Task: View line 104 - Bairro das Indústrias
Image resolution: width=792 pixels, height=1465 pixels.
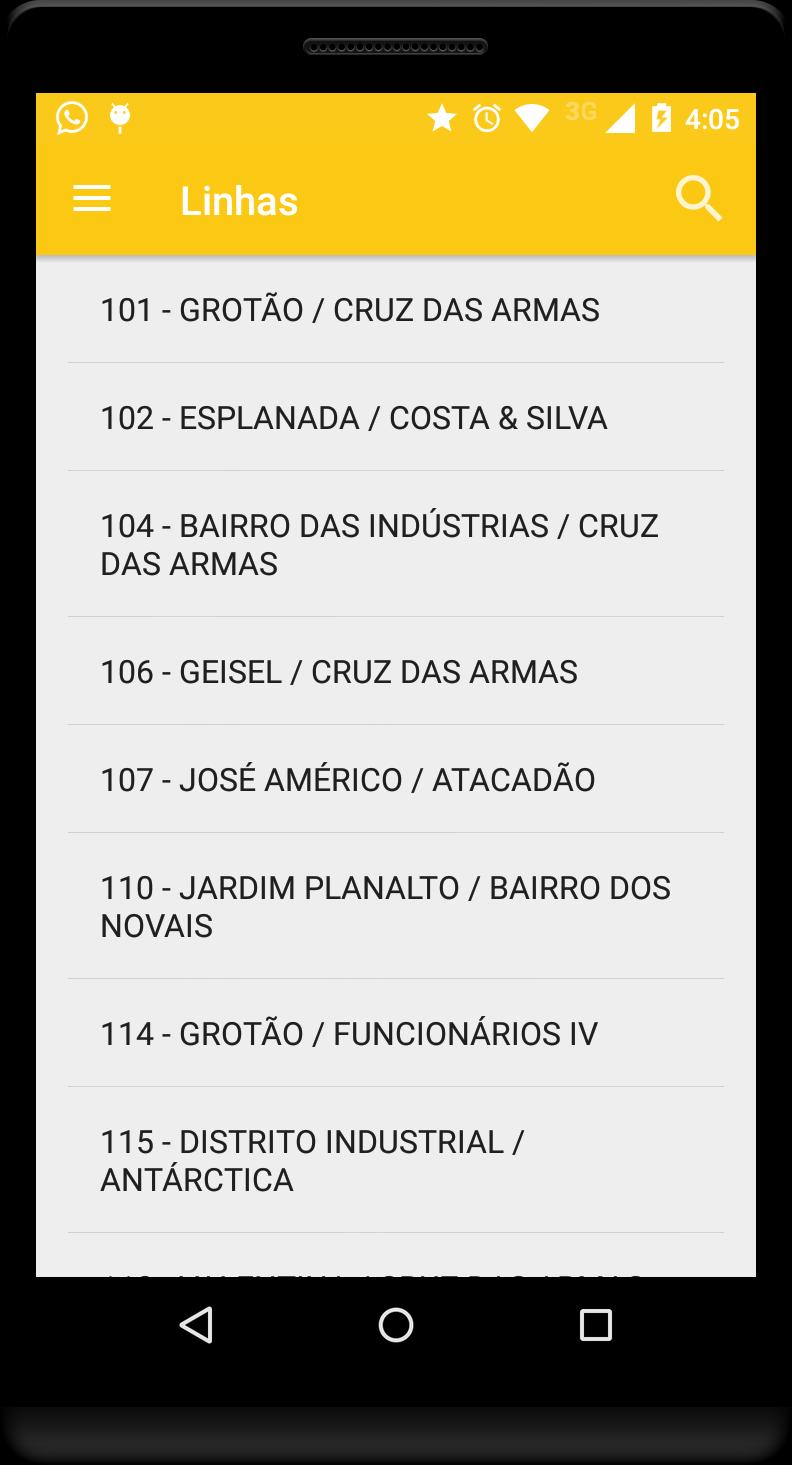Action: 379,545
